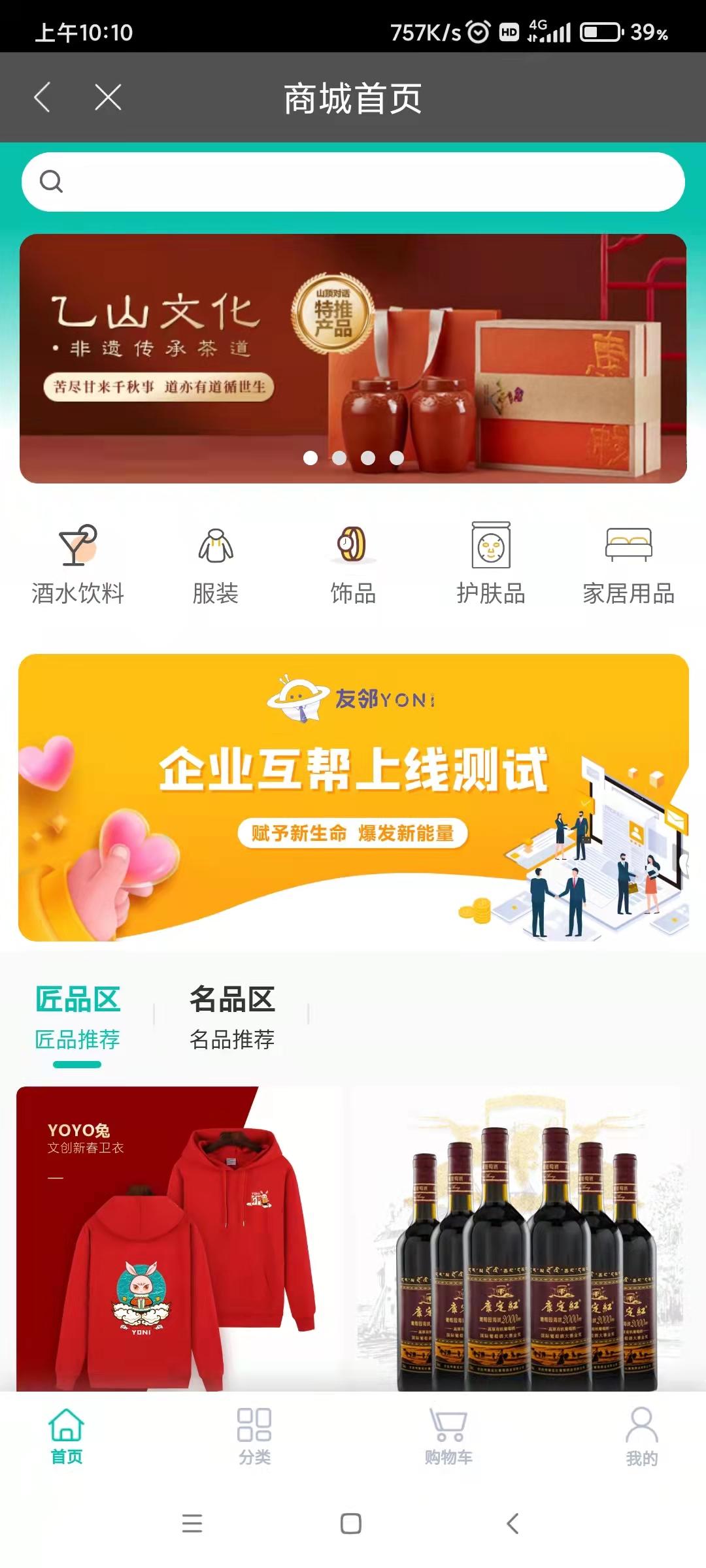Open the 企业互帮上线测试 banner
The width and height of the screenshot is (706, 1568).
pyautogui.click(x=353, y=797)
